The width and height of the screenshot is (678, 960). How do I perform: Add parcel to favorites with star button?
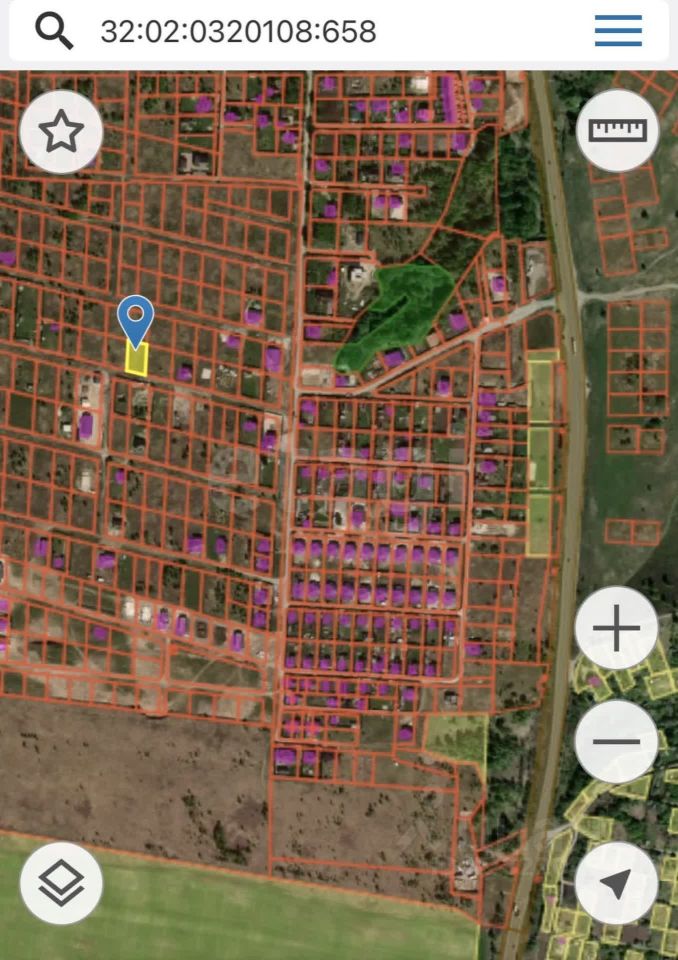click(61, 132)
